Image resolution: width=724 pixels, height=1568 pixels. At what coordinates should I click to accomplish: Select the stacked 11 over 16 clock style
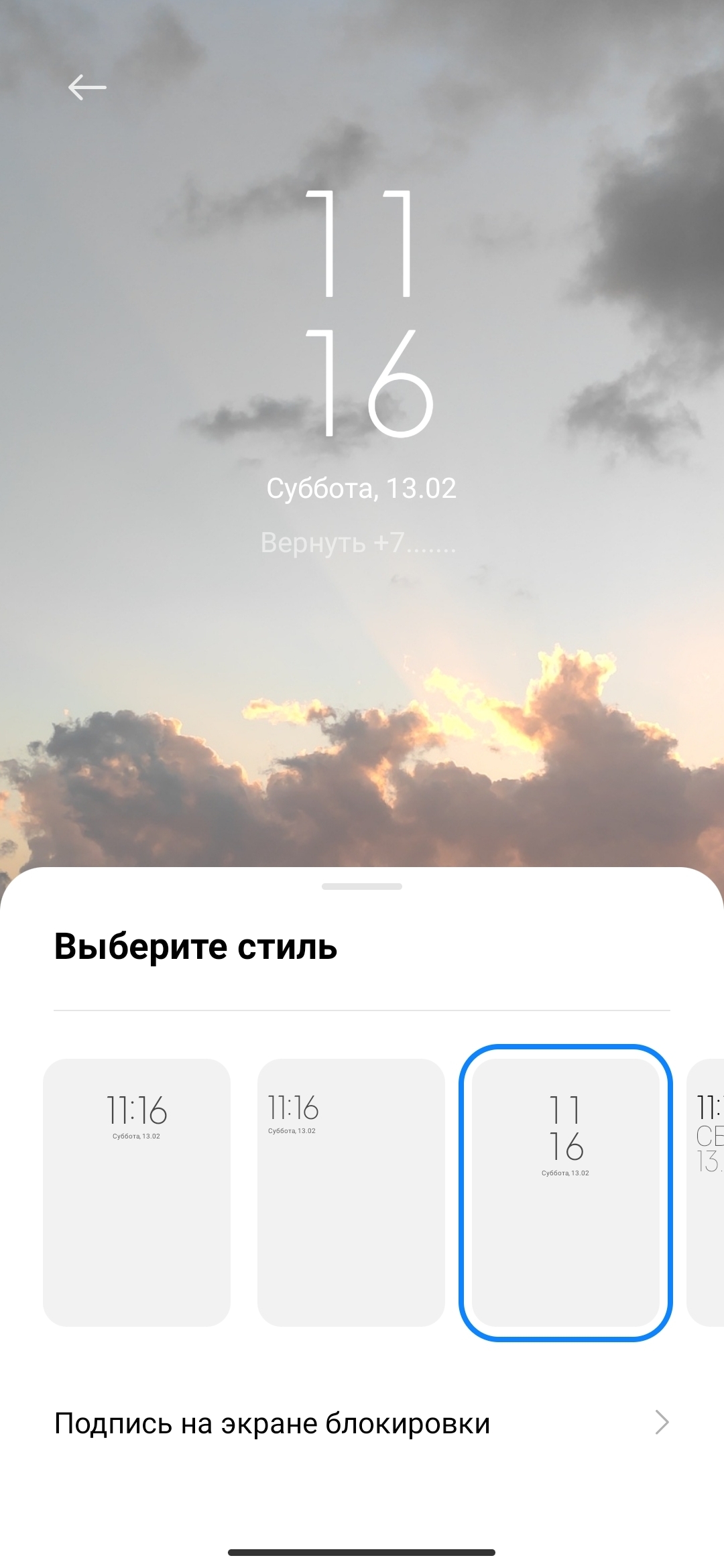coord(566,1192)
